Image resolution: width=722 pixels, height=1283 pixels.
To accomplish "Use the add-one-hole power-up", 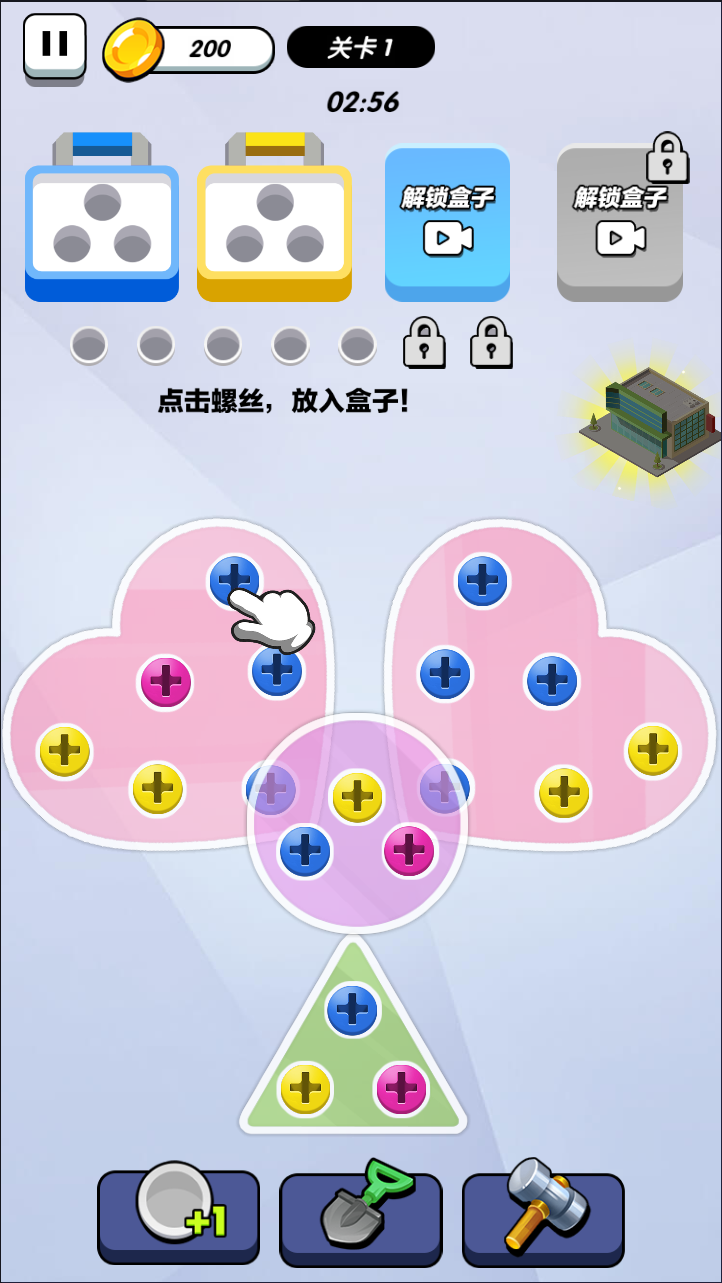I will click(x=178, y=1216).
